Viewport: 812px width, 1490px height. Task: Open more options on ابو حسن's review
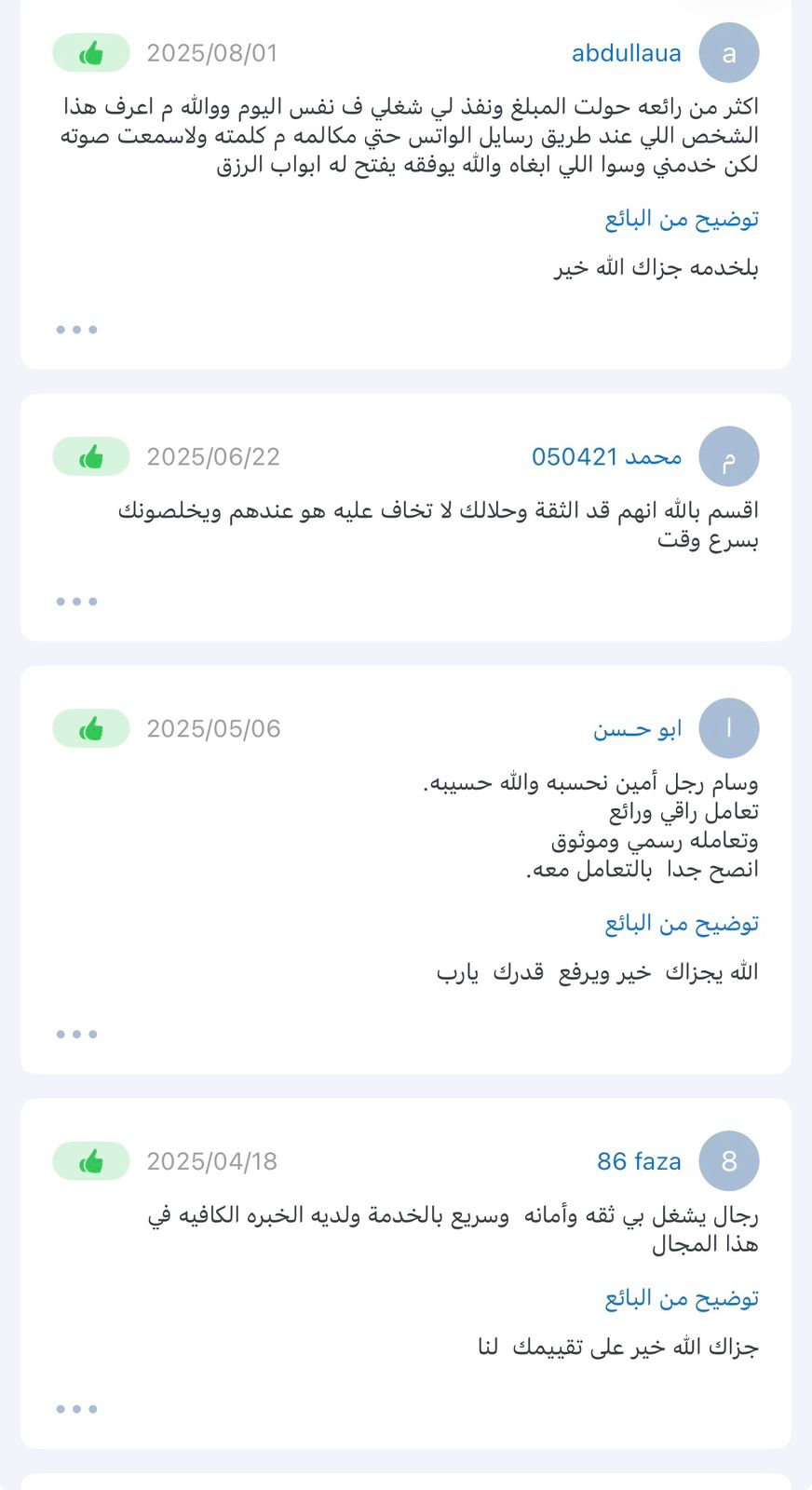pos(76,1035)
